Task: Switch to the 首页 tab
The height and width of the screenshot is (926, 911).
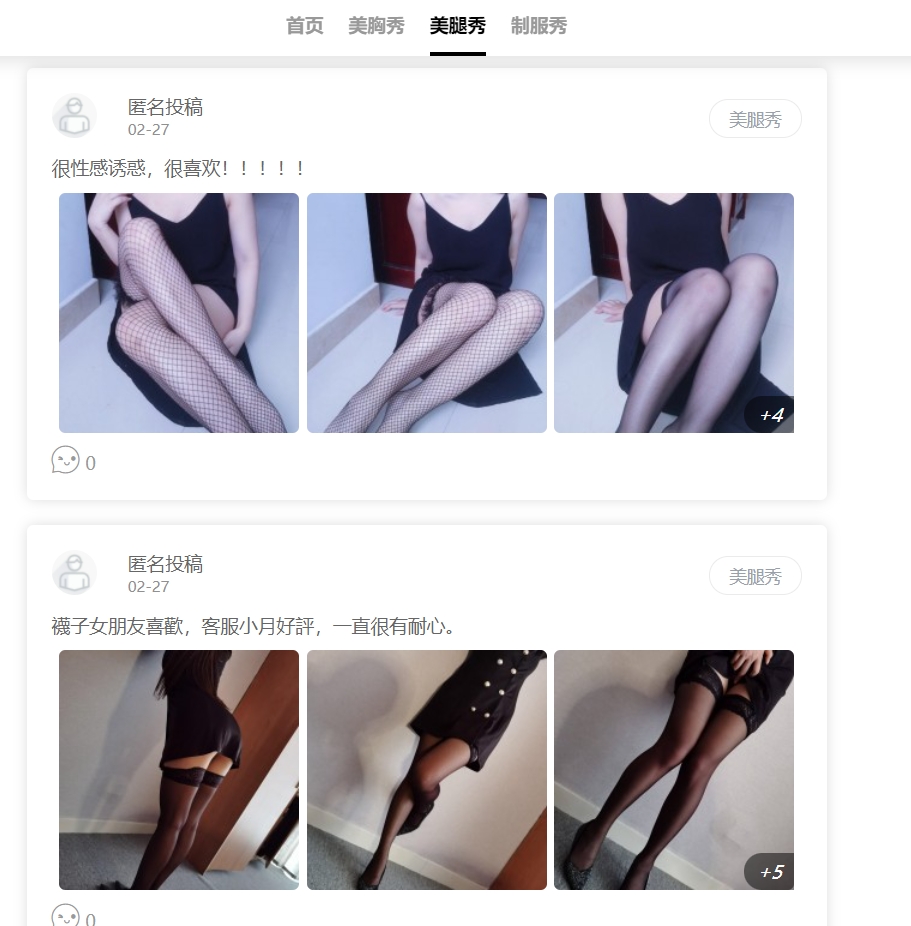Action: click(x=304, y=26)
